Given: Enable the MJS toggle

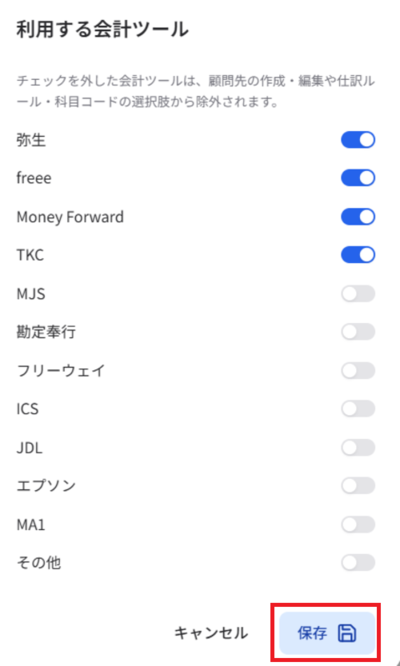Looking at the screenshot, I should tap(358, 293).
